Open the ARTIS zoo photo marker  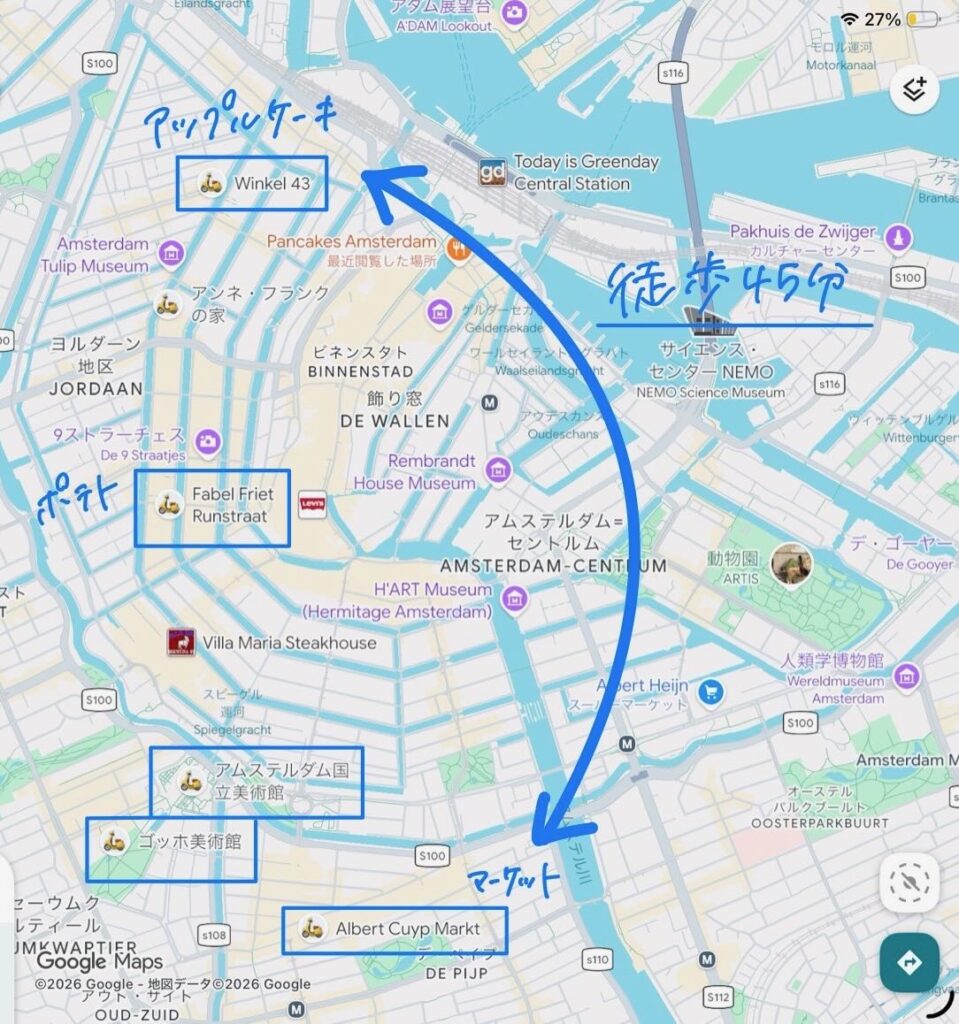coord(791,566)
